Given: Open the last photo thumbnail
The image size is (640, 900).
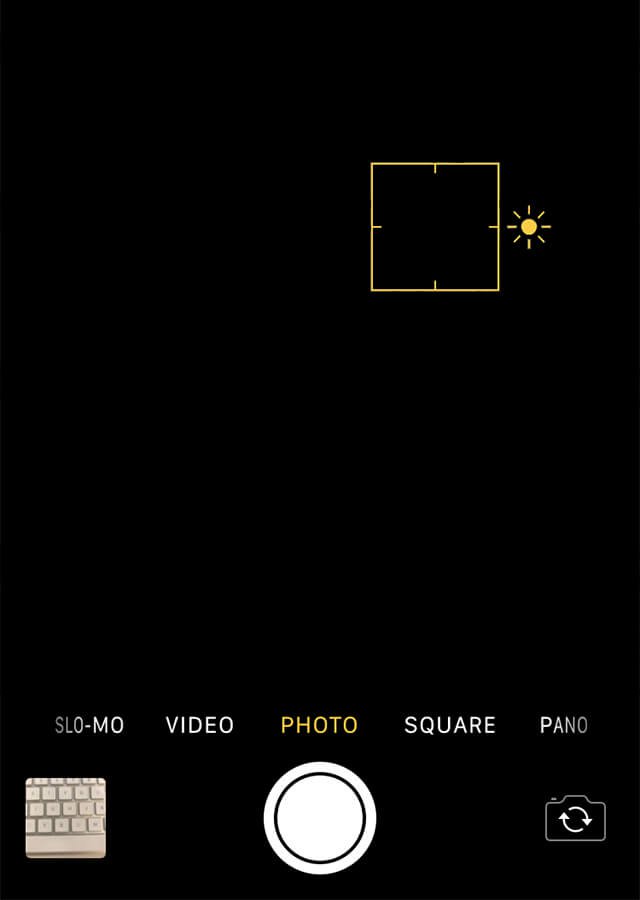Looking at the screenshot, I should click(65, 818).
